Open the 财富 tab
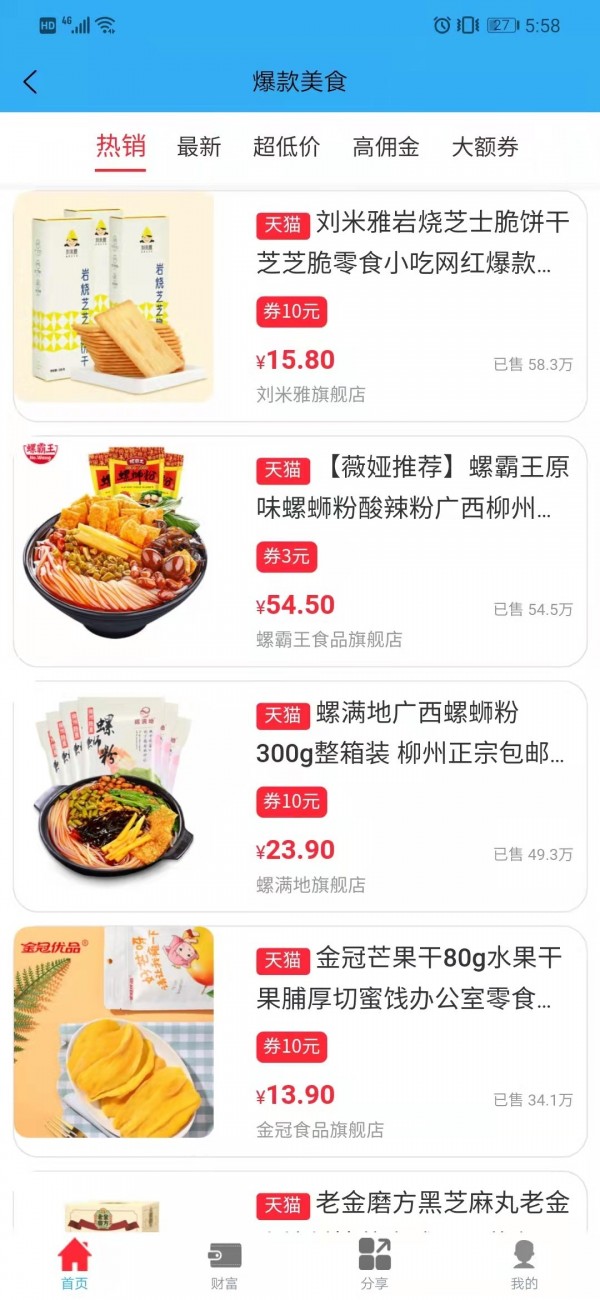The height and width of the screenshot is (1300, 600). [224, 1264]
